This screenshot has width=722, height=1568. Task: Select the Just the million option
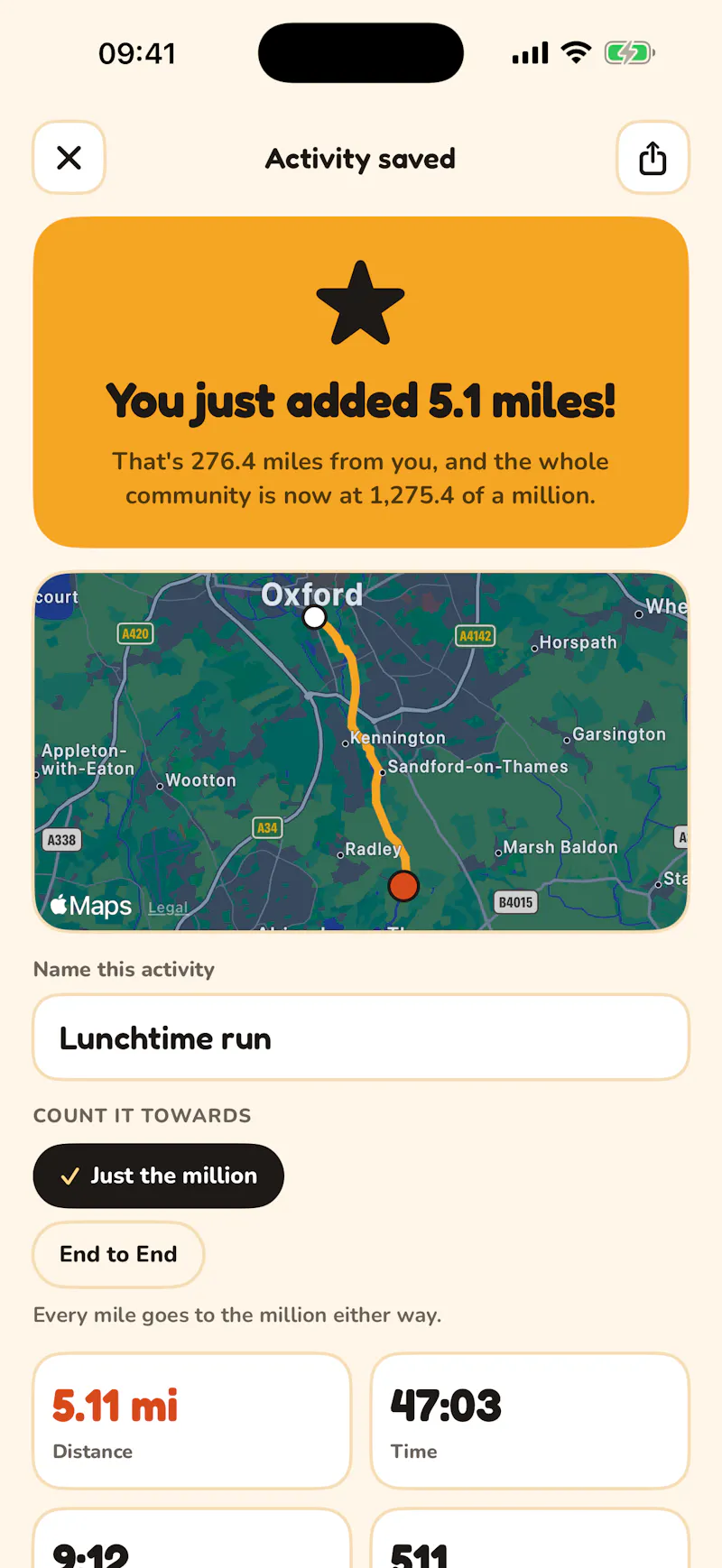tap(159, 1176)
